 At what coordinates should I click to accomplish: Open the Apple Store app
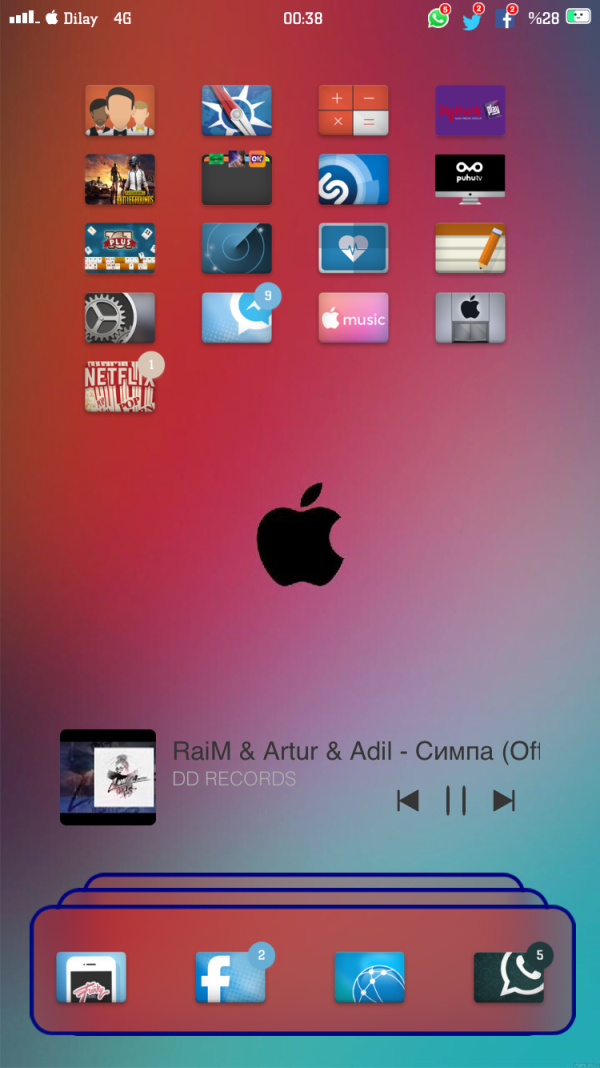point(470,318)
